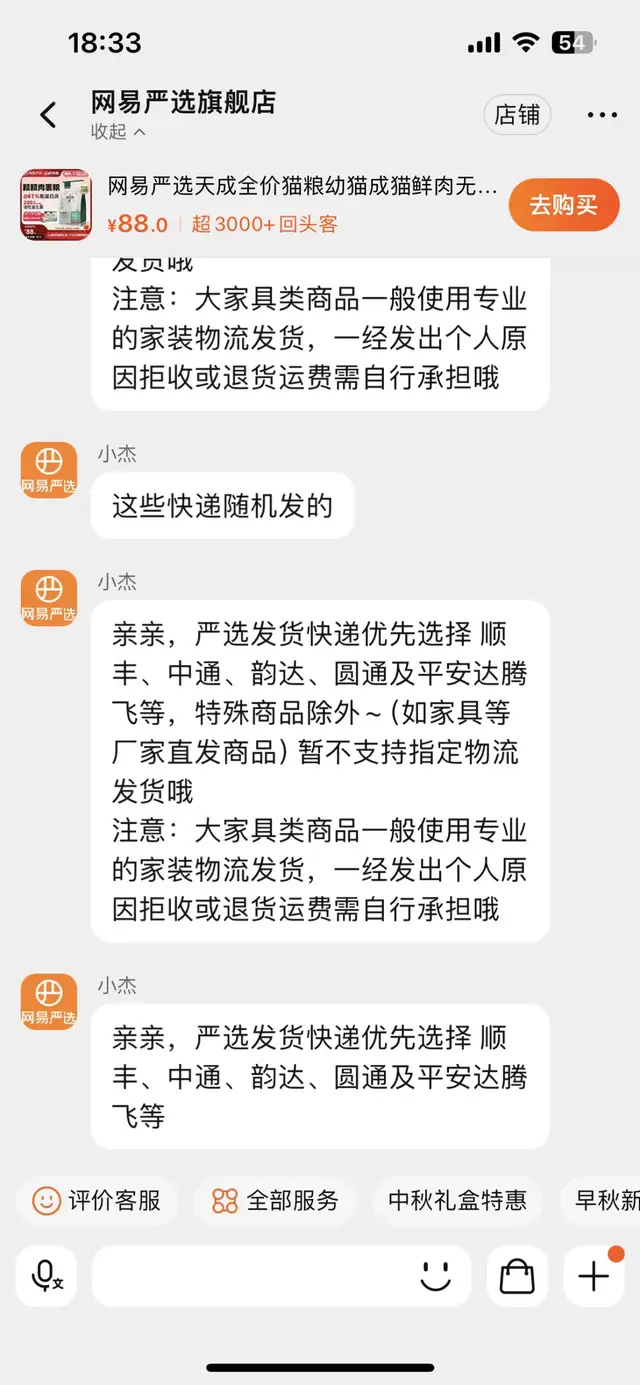Viewport: 640px width, 1385px height.
Task: Open the three-dot overflow menu
Action: pos(602,115)
